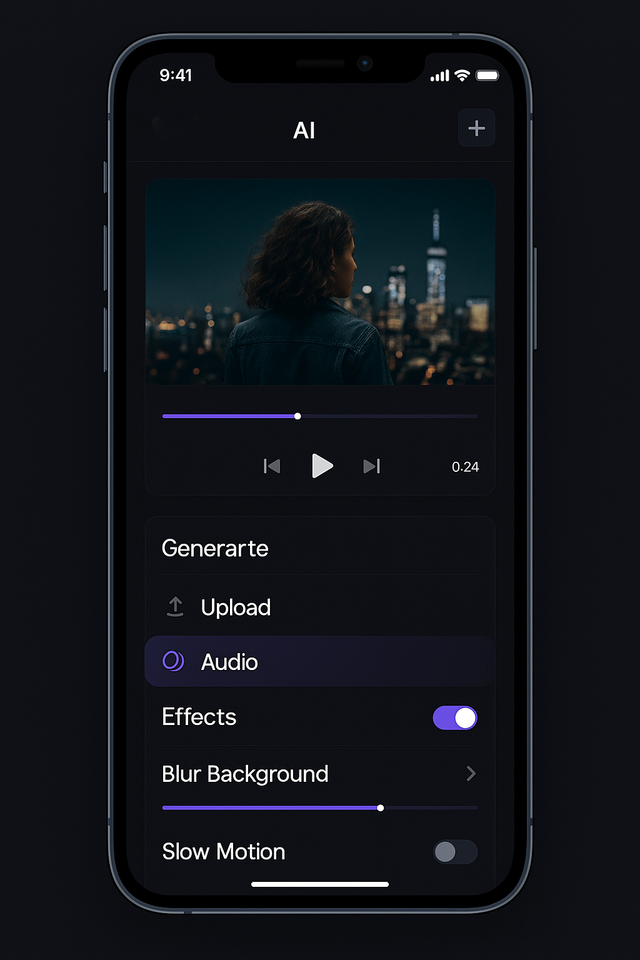Play the video preview
This screenshot has width=640, height=960.
click(x=322, y=466)
